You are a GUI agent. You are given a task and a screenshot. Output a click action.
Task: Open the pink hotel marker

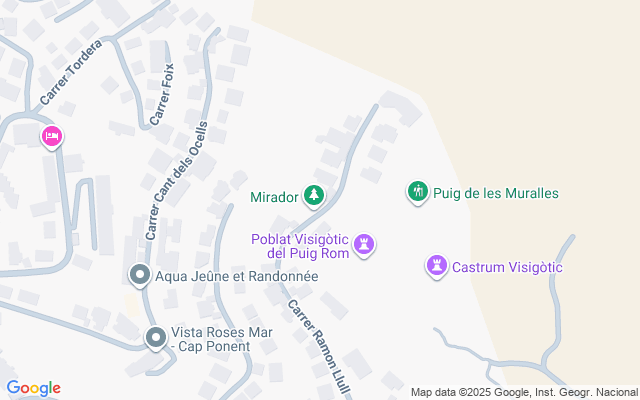(52, 136)
